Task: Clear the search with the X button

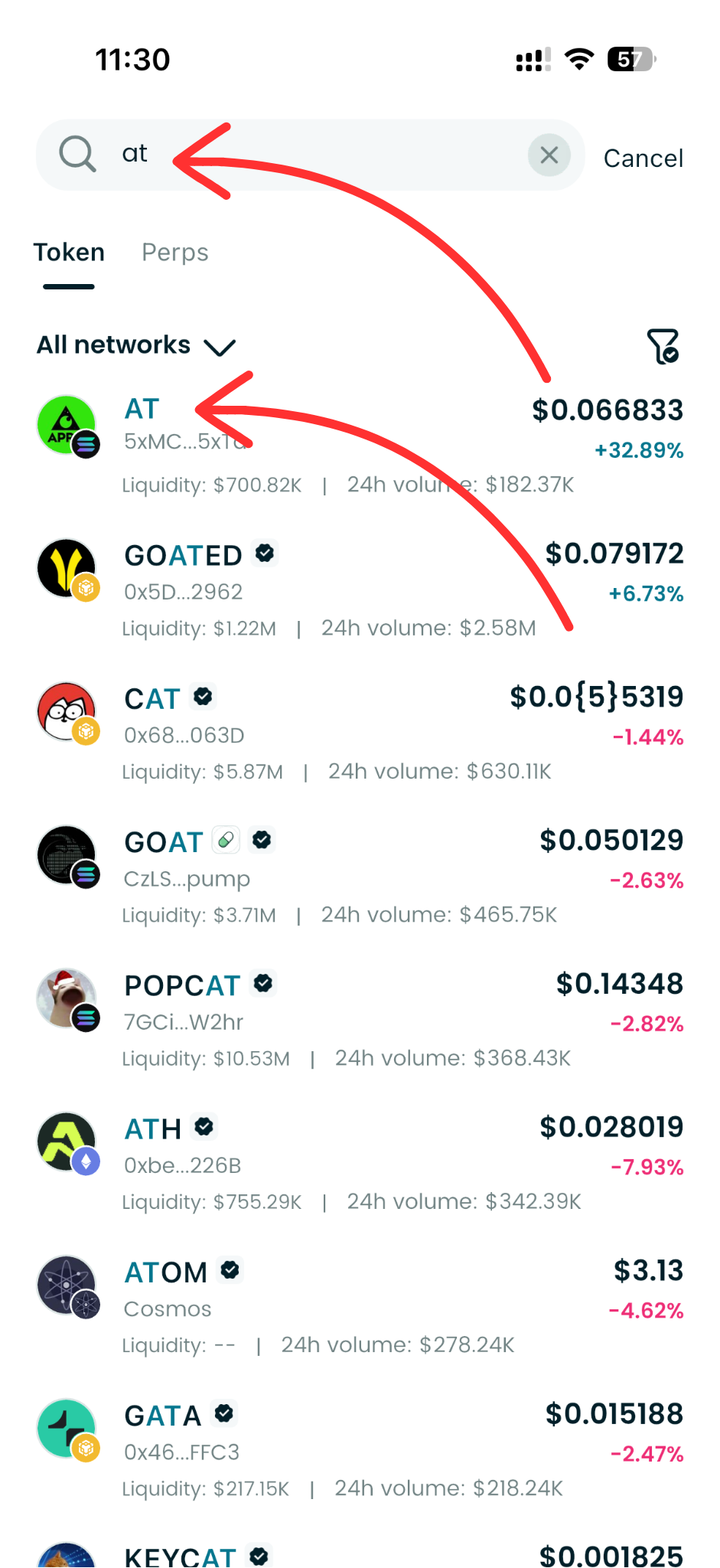Action: (x=549, y=155)
